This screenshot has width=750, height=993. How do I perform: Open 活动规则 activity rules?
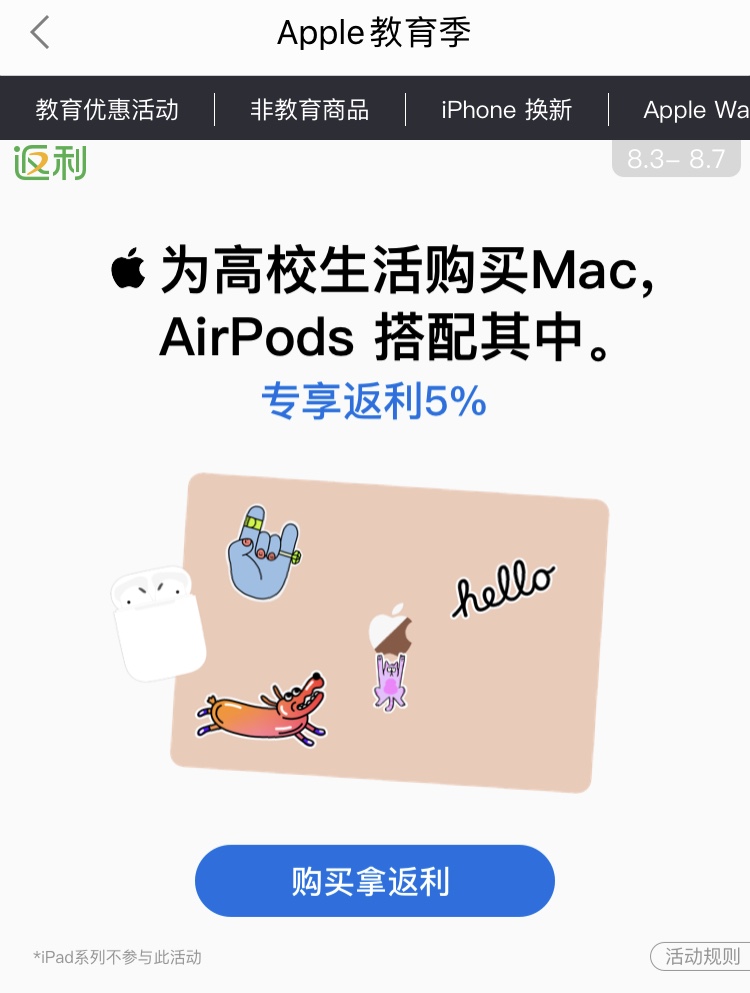click(x=700, y=956)
